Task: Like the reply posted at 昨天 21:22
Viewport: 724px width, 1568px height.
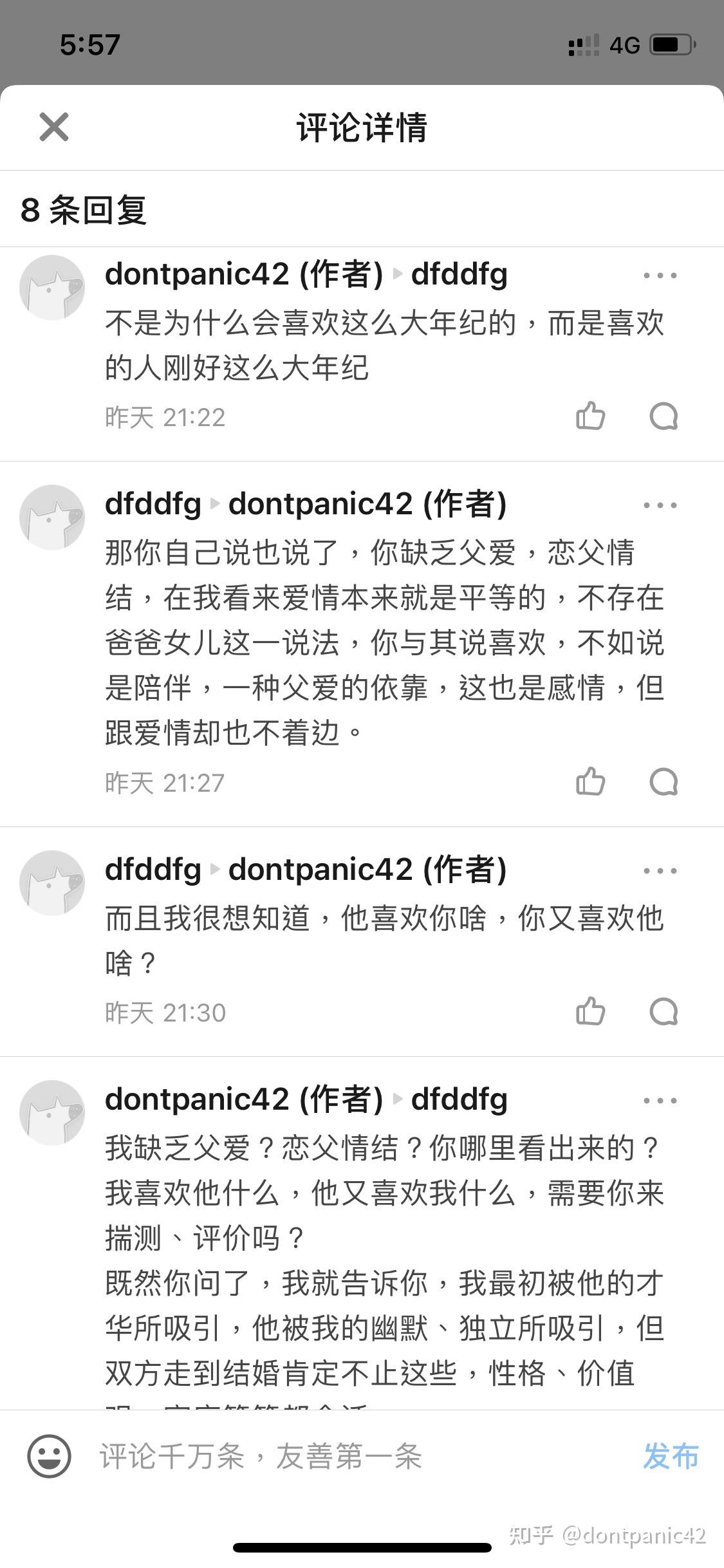Action: coord(590,416)
